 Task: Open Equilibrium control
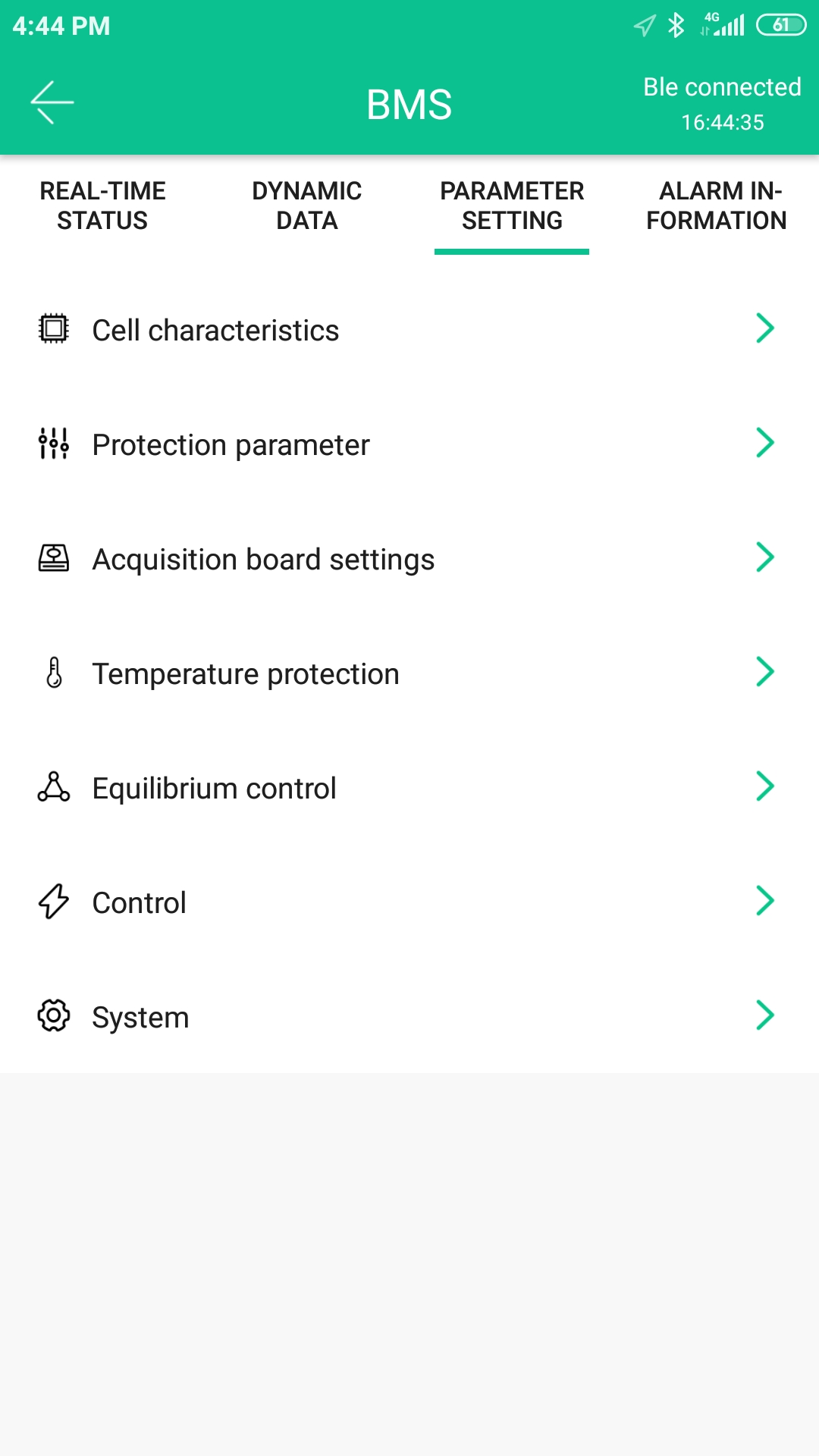pos(409,788)
